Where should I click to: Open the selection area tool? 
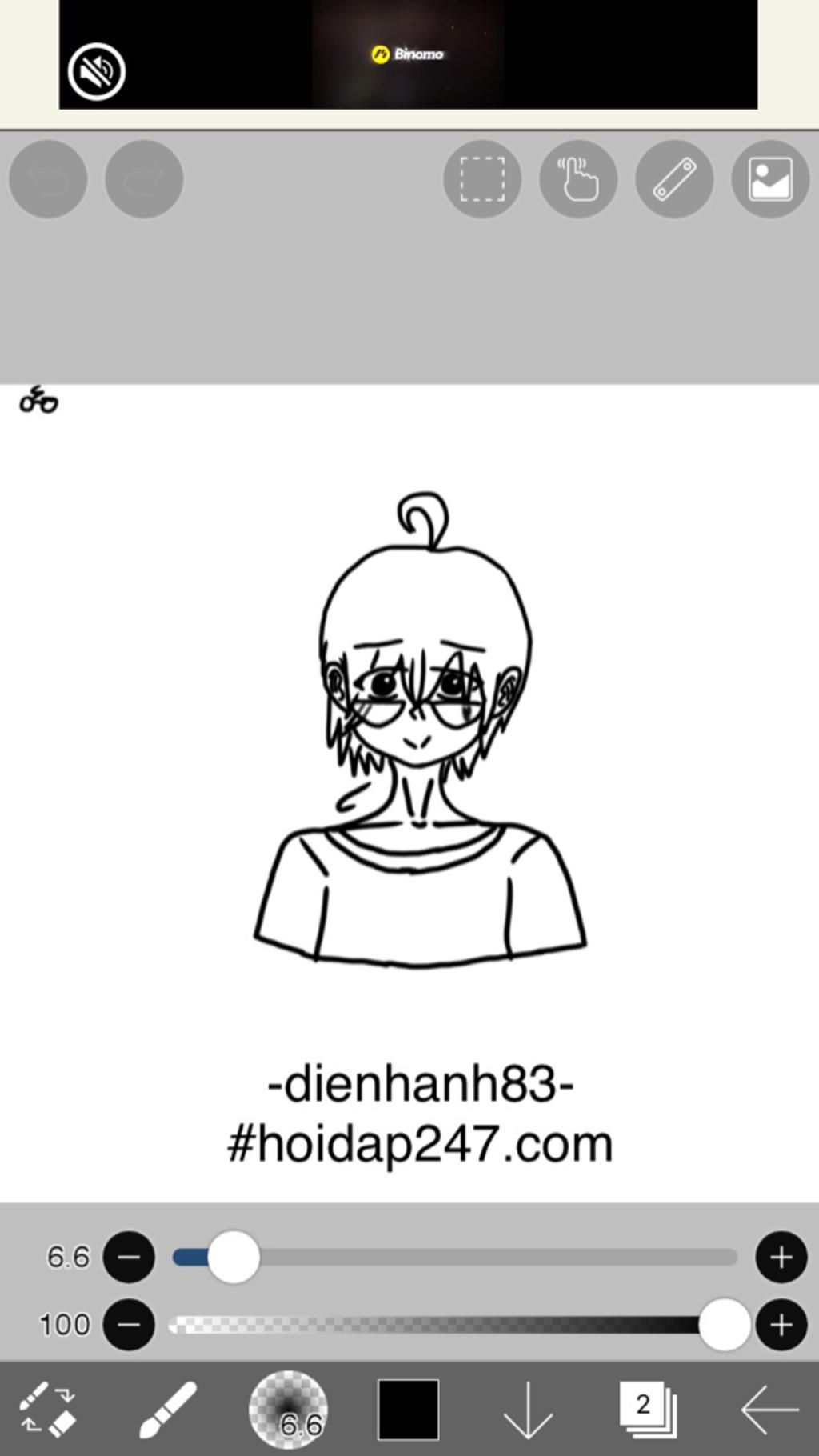482,179
